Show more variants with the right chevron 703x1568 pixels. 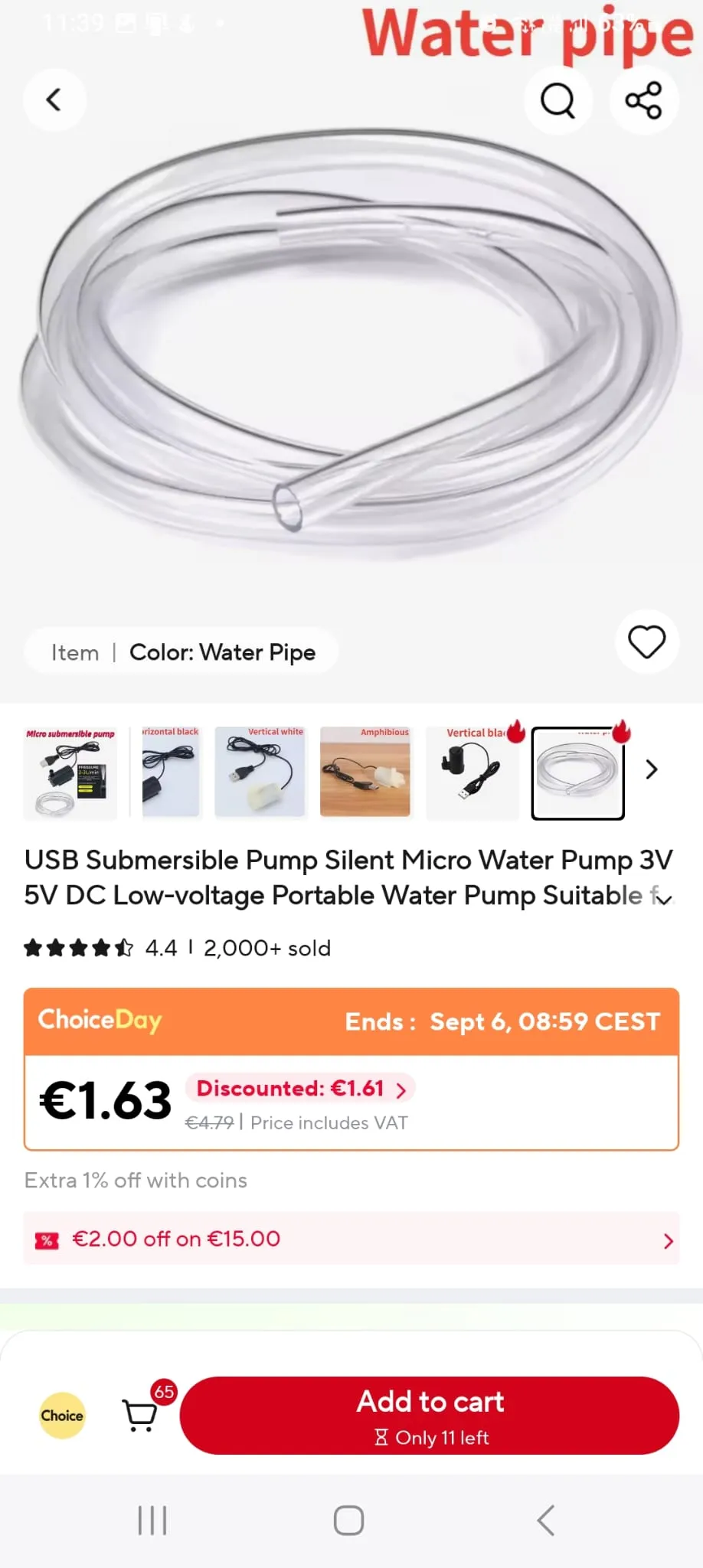point(652,769)
